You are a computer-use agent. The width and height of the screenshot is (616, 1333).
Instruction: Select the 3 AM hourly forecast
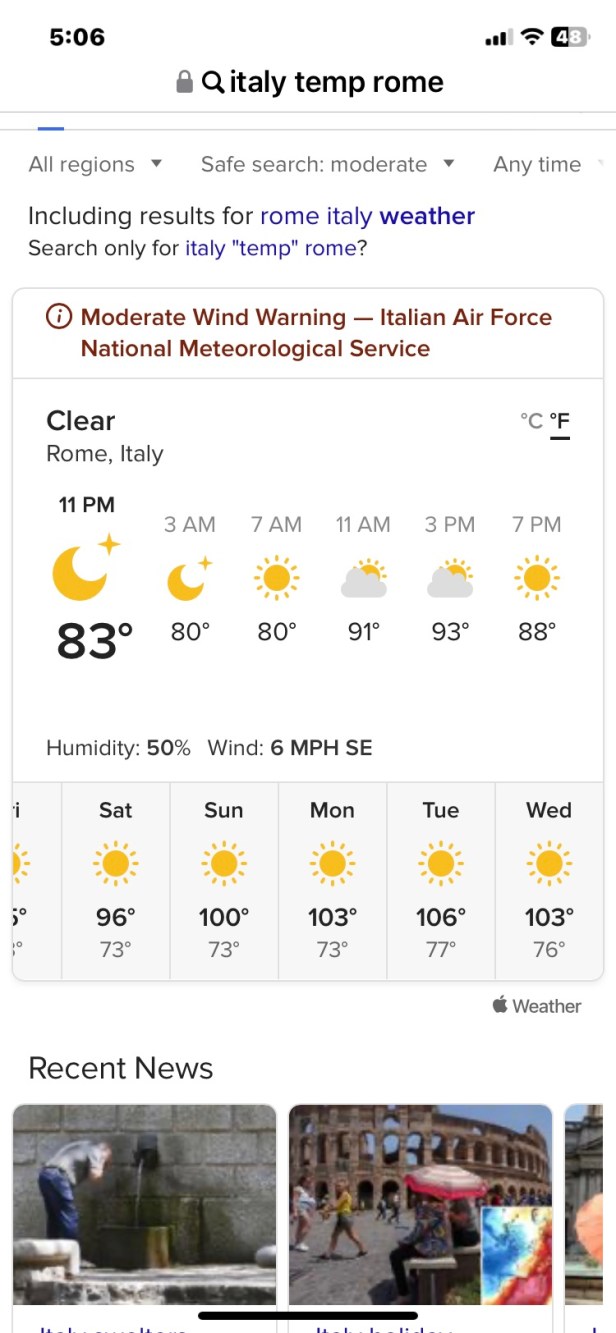[190, 580]
